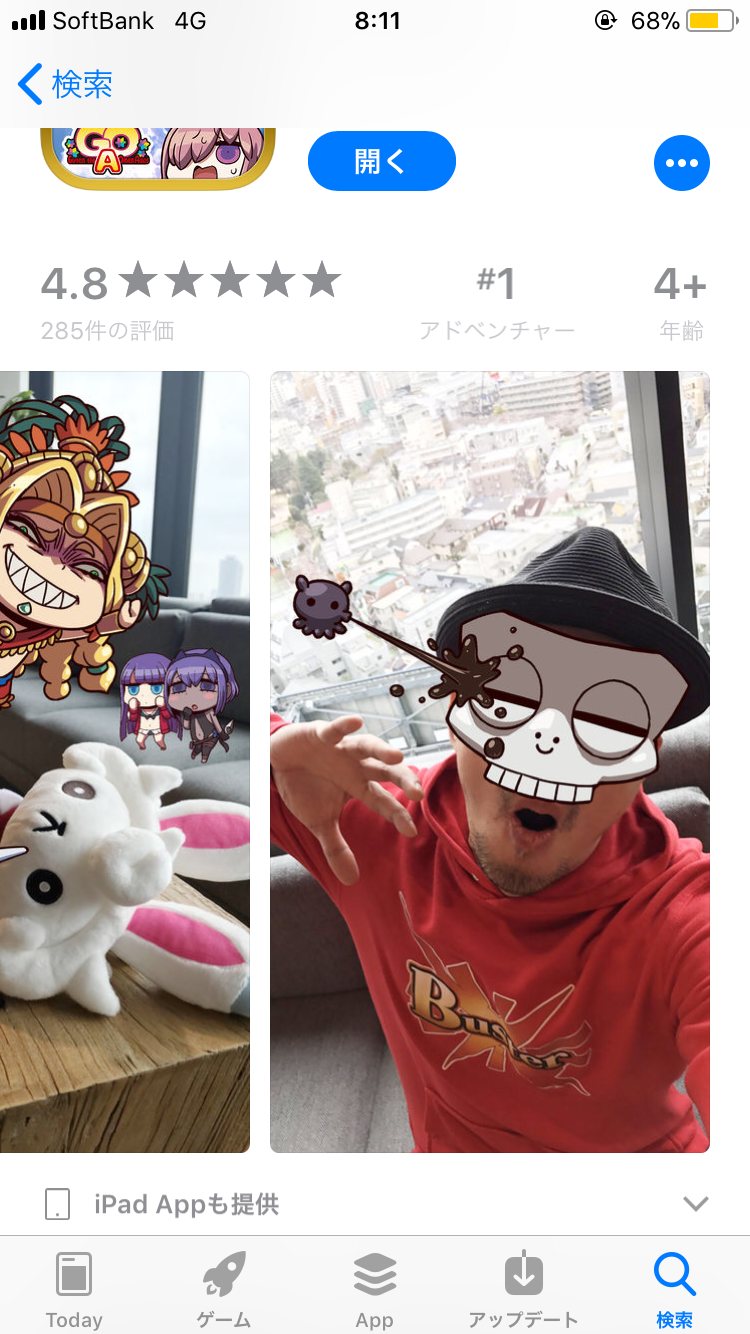The height and width of the screenshot is (1334, 750).
Task: View the white rabbit plush screenshot
Action: (124, 762)
